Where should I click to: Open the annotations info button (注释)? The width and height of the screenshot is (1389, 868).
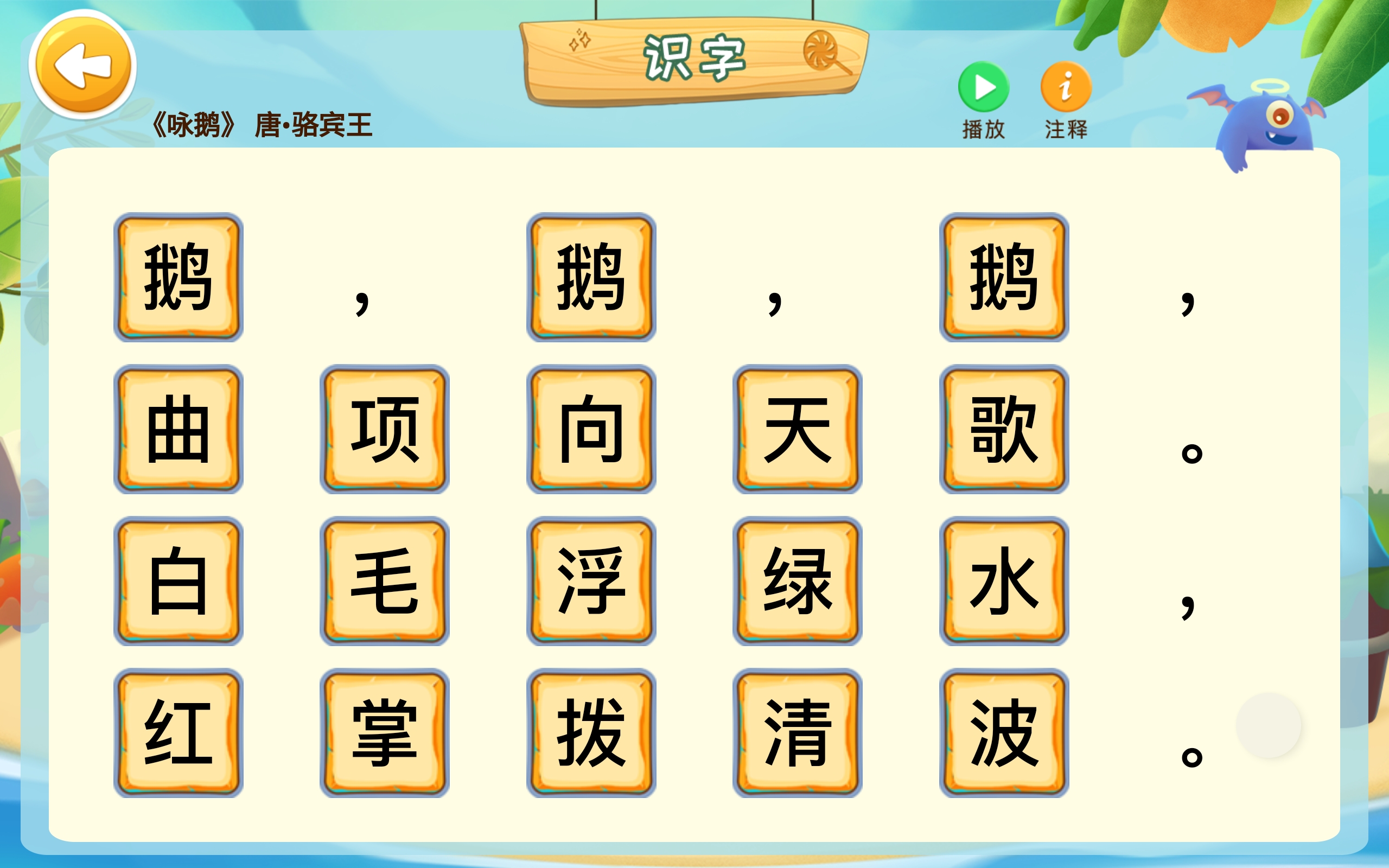point(1066,87)
